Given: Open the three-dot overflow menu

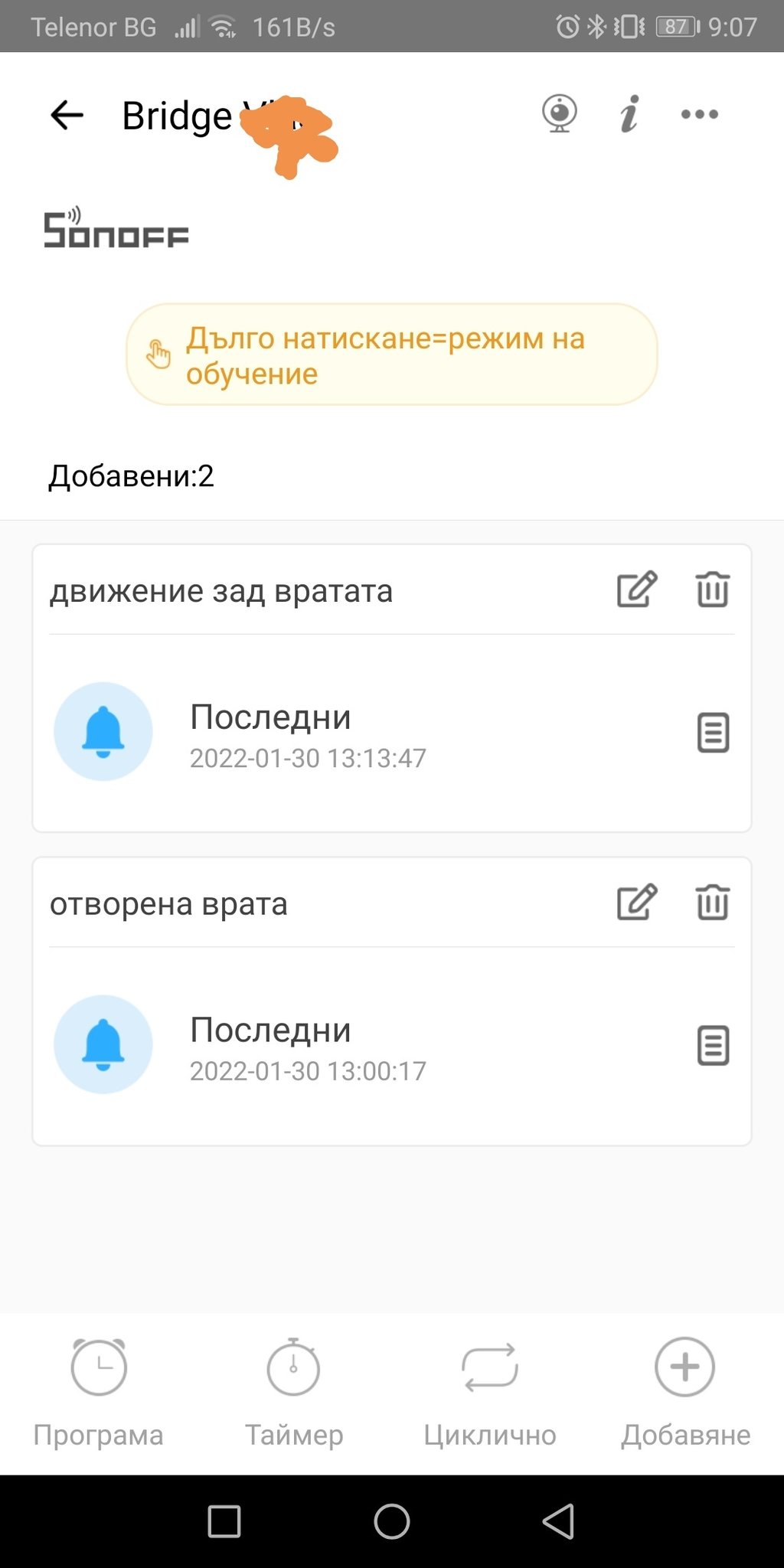Looking at the screenshot, I should click(x=699, y=114).
